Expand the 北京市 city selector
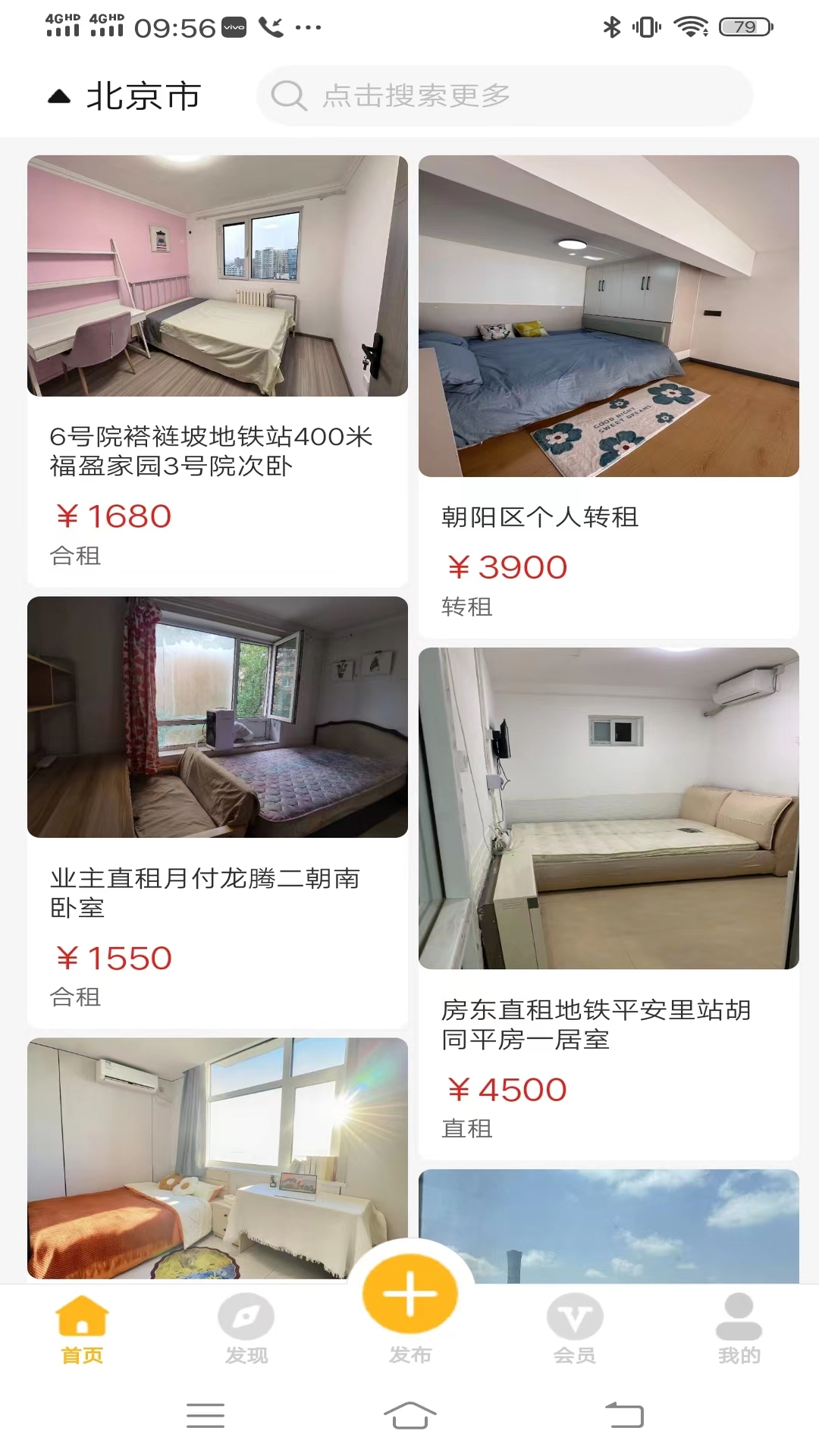 click(x=143, y=96)
